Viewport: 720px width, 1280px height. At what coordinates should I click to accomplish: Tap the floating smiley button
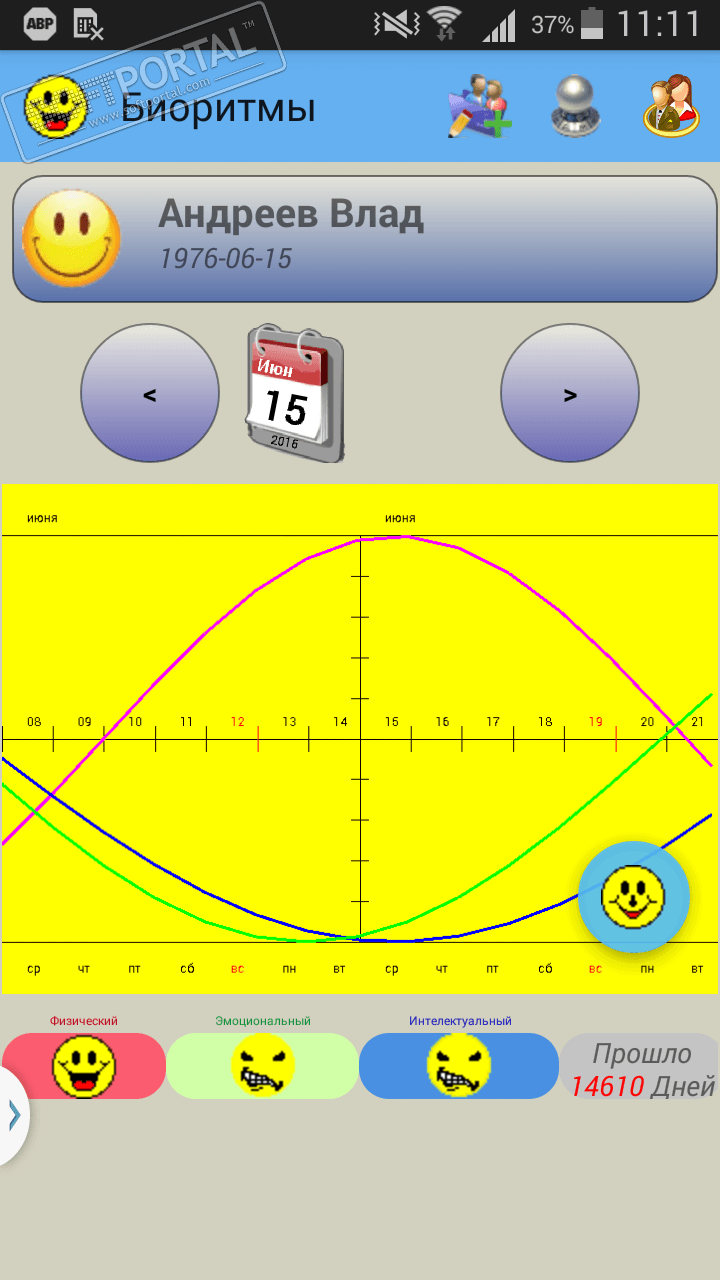pos(634,896)
